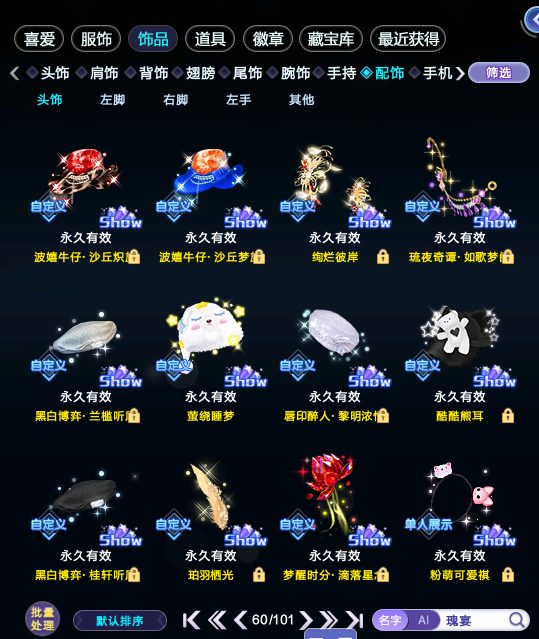Screen dimensions: 539x639
Task: Open the 道具 tab
Action: coord(210,39)
